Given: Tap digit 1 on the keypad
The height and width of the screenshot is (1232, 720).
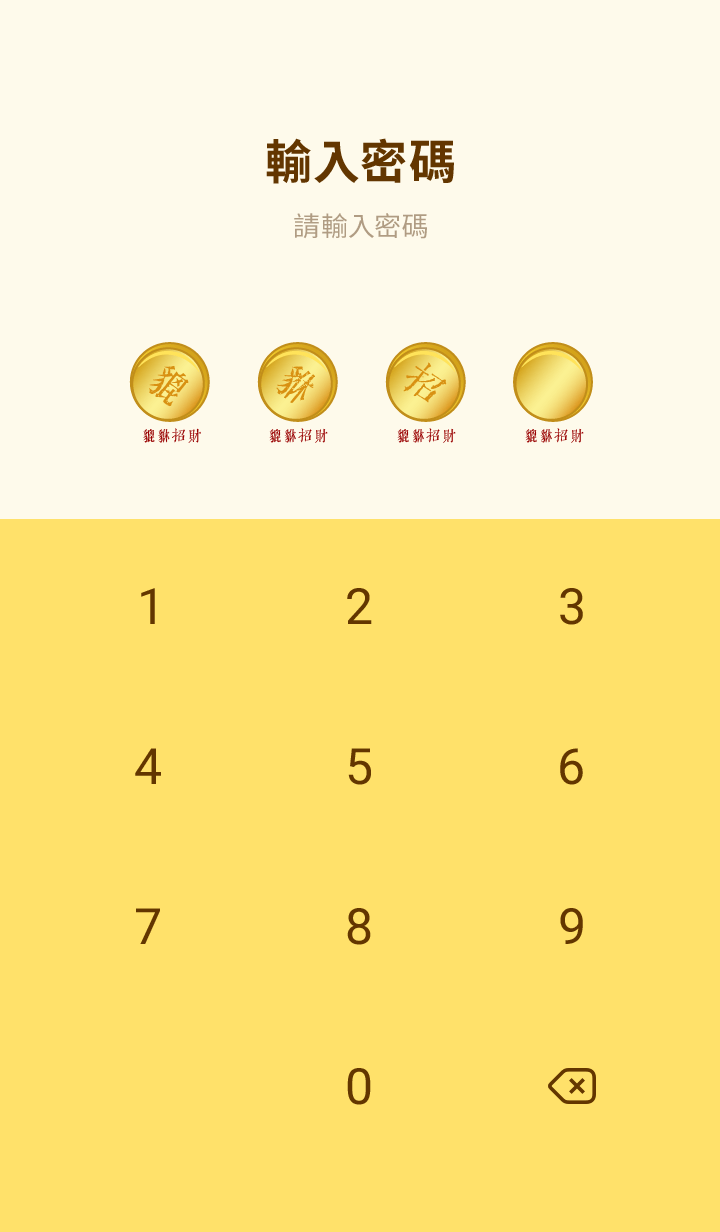Looking at the screenshot, I should 150,607.
